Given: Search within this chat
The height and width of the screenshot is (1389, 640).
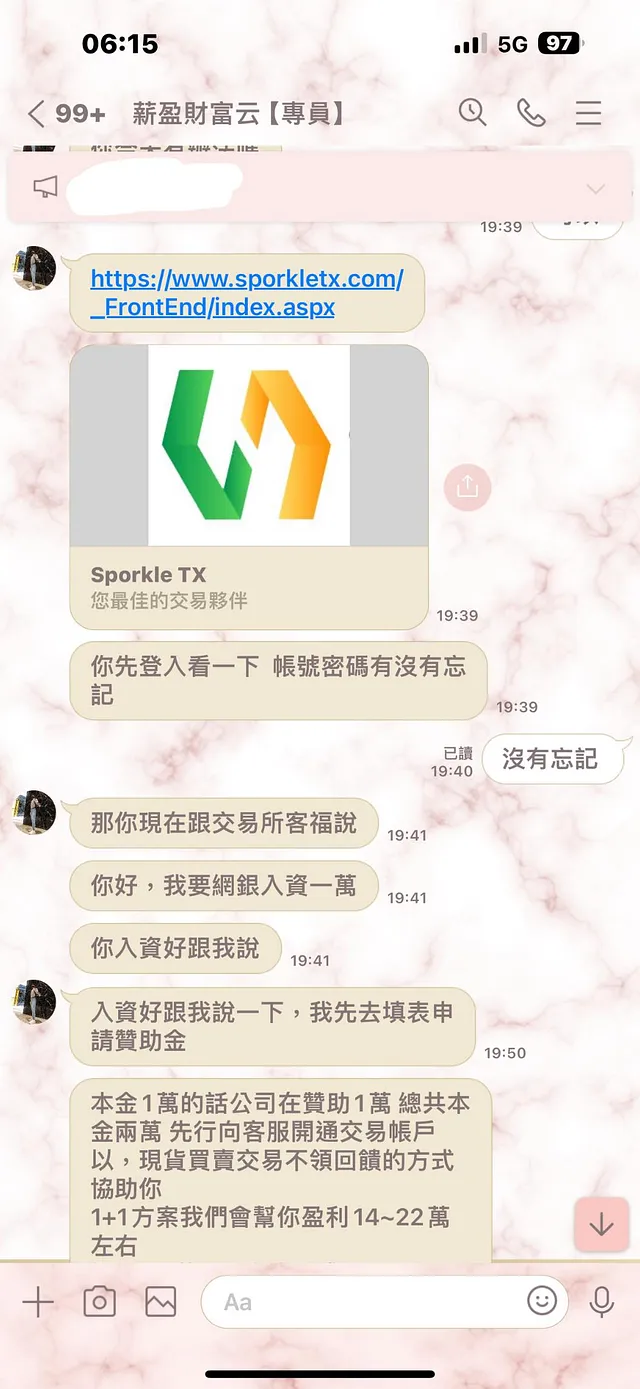Looking at the screenshot, I should point(472,112).
